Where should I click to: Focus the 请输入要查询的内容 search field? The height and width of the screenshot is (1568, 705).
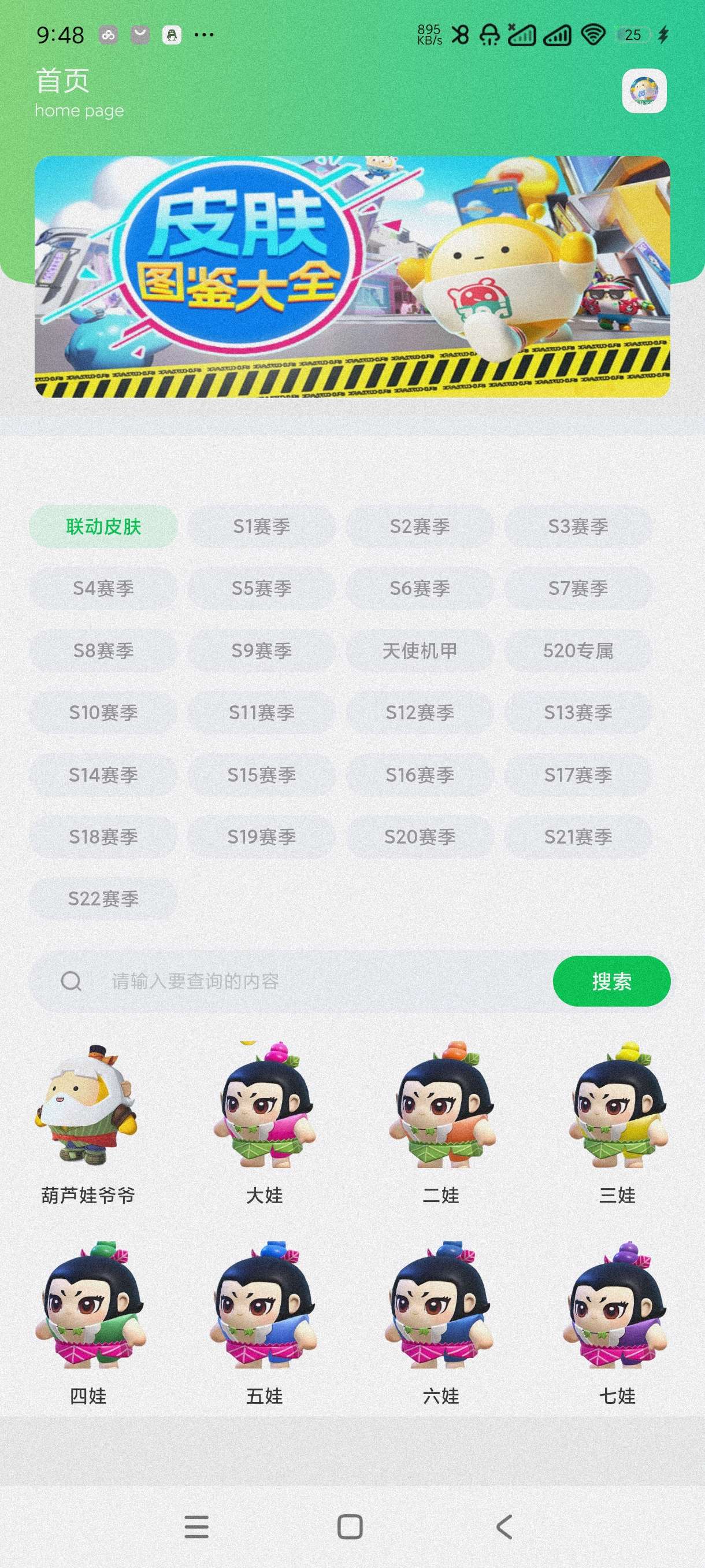316,981
